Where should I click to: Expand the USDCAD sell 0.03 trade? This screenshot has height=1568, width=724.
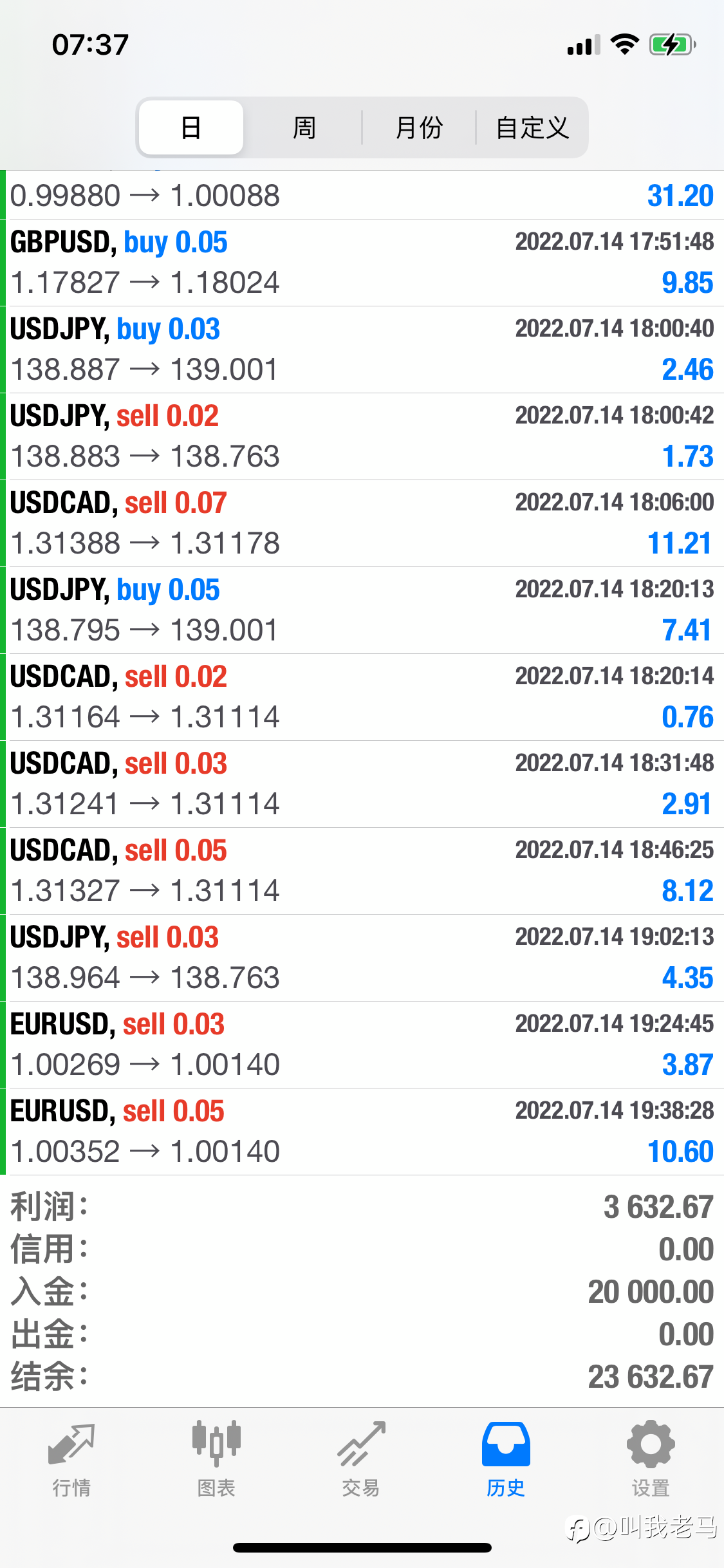click(362, 784)
